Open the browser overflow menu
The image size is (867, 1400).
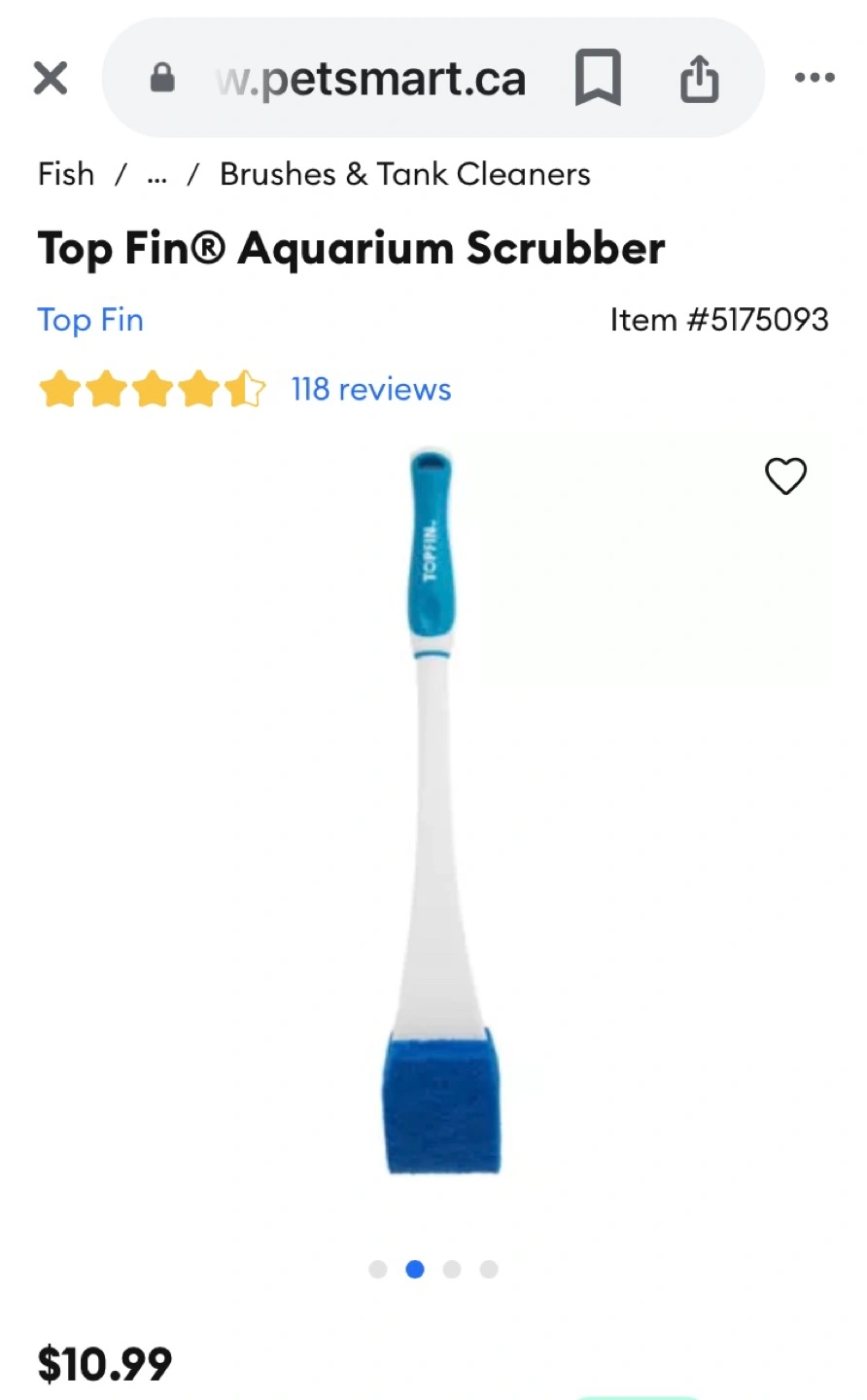[815, 78]
